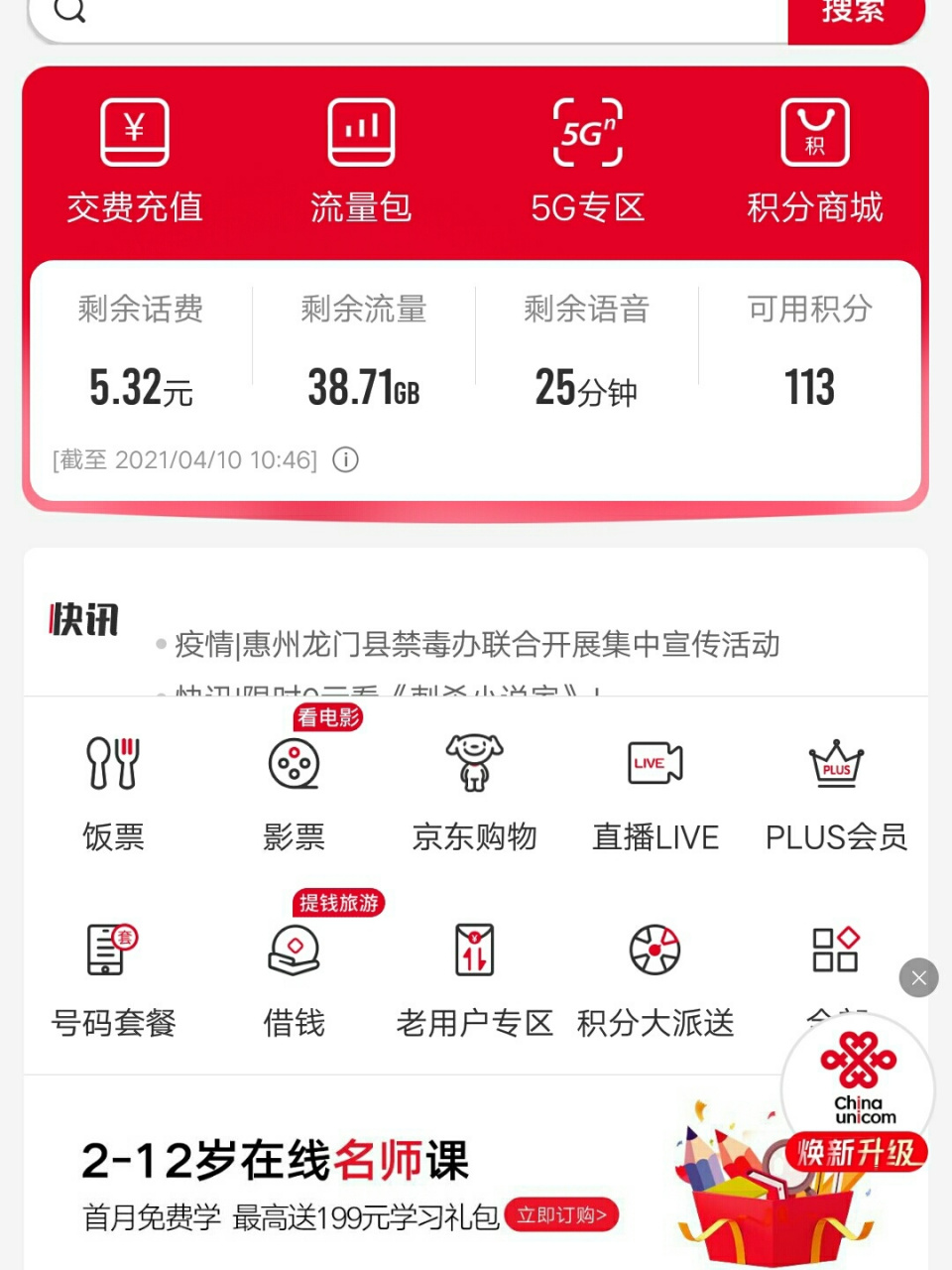The height and width of the screenshot is (1270, 952).
Task: Tap the magnifying glass search icon
Action: [x=67, y=12]
